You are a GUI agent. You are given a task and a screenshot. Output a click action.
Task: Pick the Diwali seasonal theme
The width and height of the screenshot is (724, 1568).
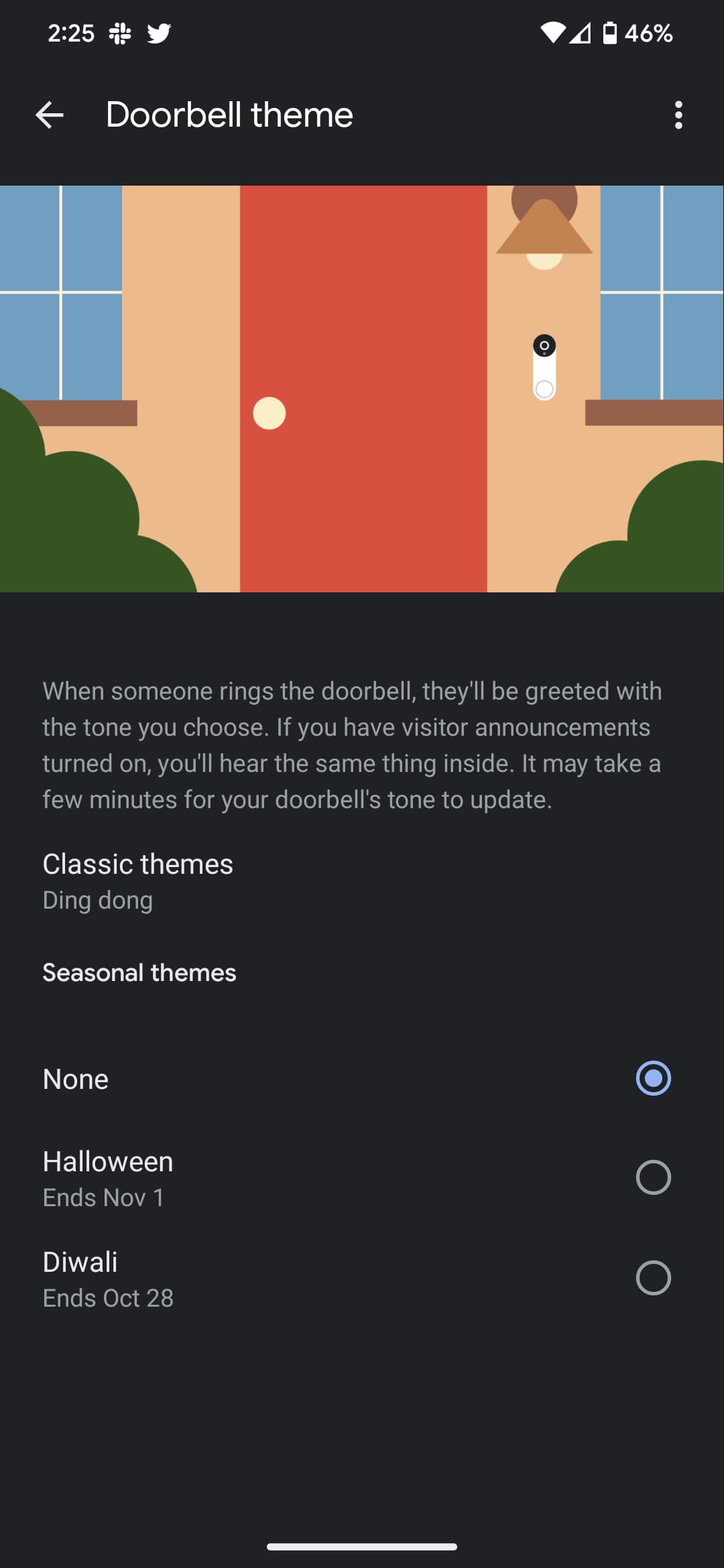point(653,1278)
